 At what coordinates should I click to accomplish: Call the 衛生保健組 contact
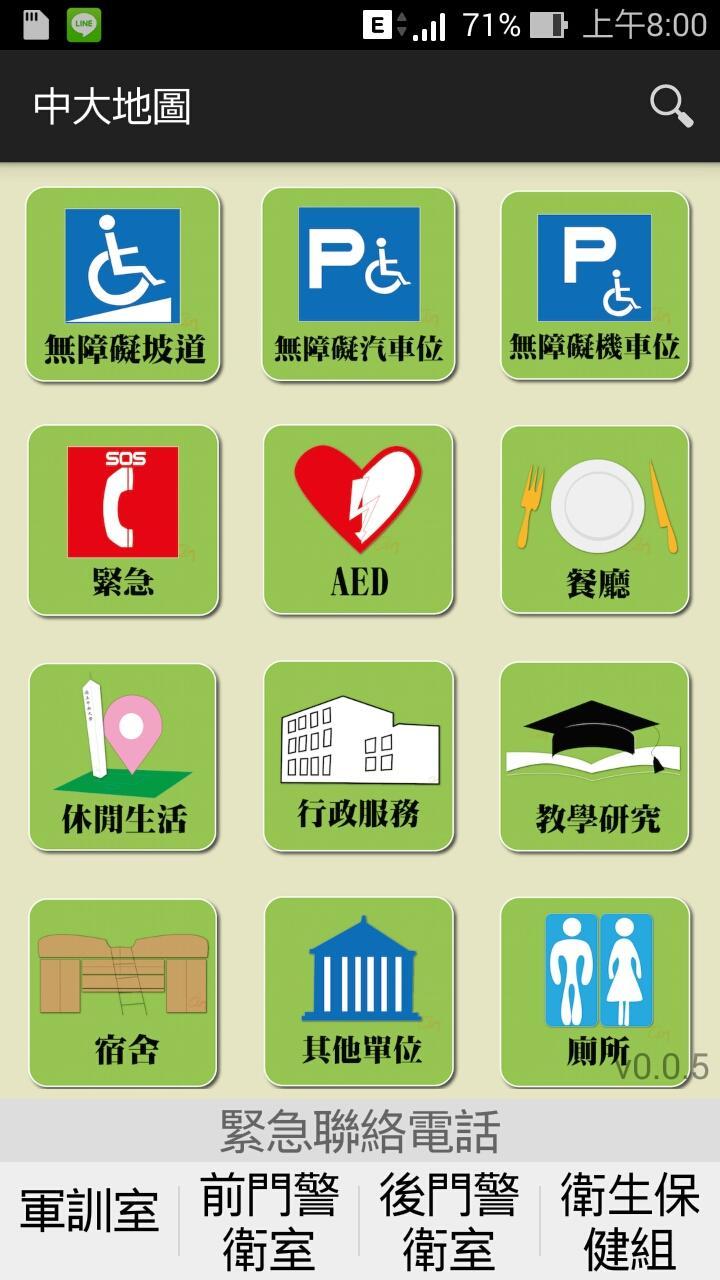pos(630,1221)
